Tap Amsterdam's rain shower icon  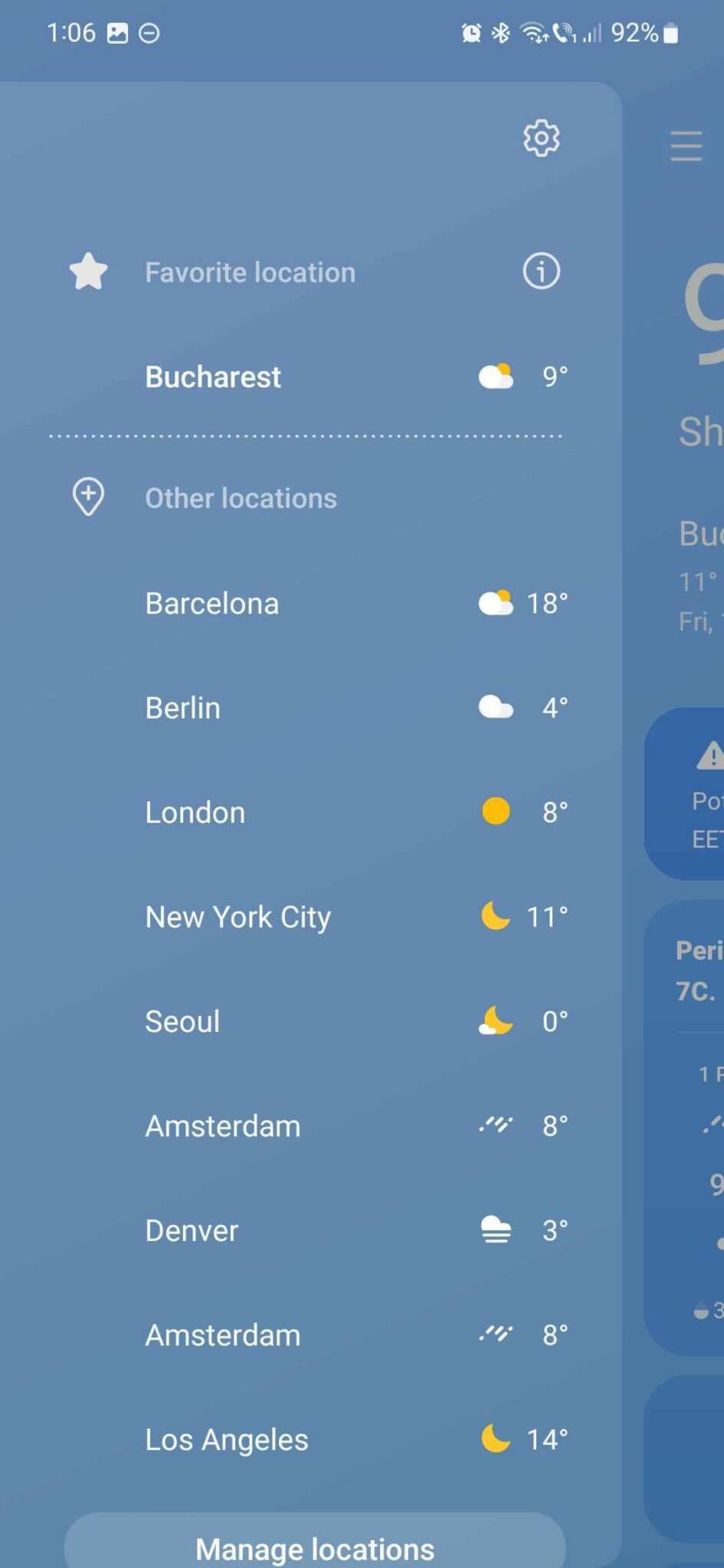coord(495,1125)
